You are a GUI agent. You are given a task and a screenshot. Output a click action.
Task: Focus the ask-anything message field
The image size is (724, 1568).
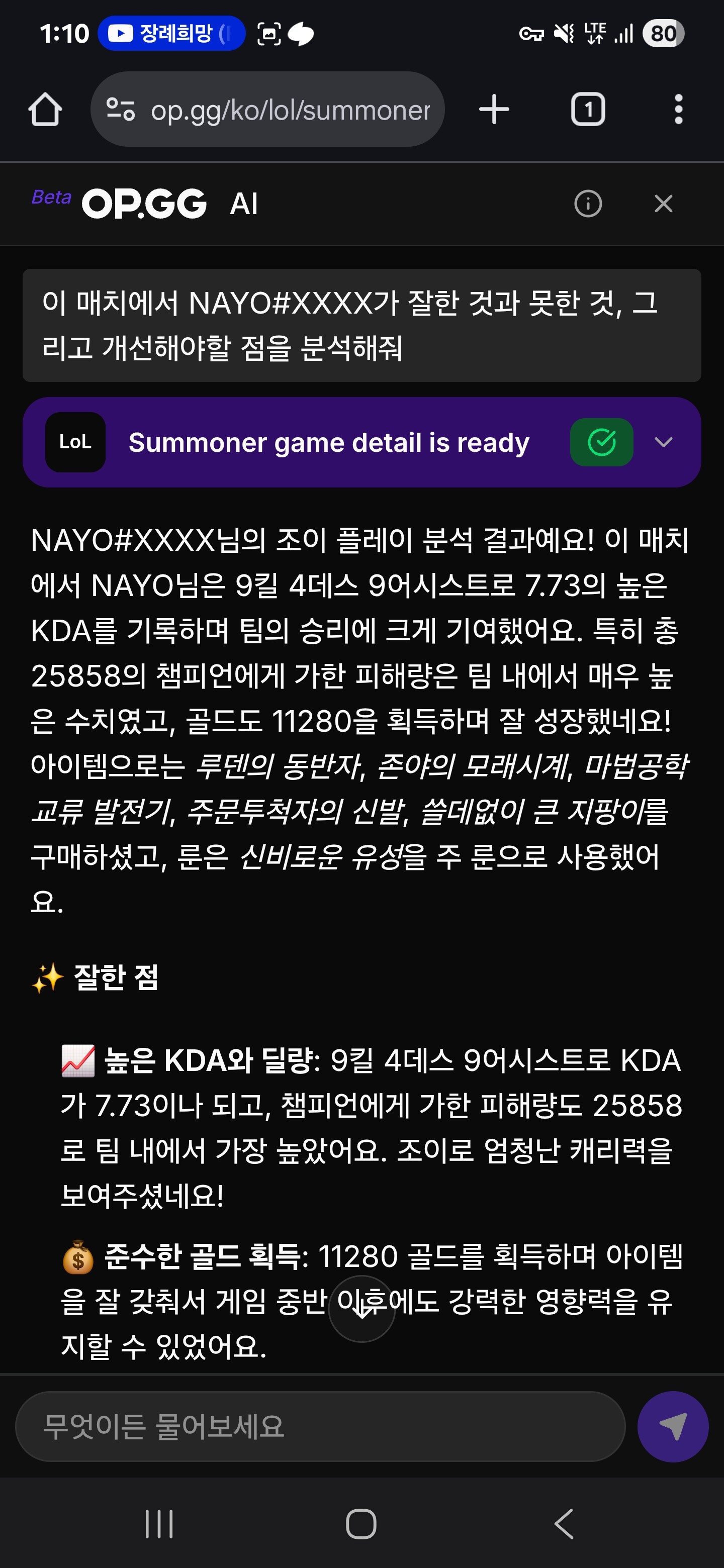pyautogui.click(x=320, y=1426)
